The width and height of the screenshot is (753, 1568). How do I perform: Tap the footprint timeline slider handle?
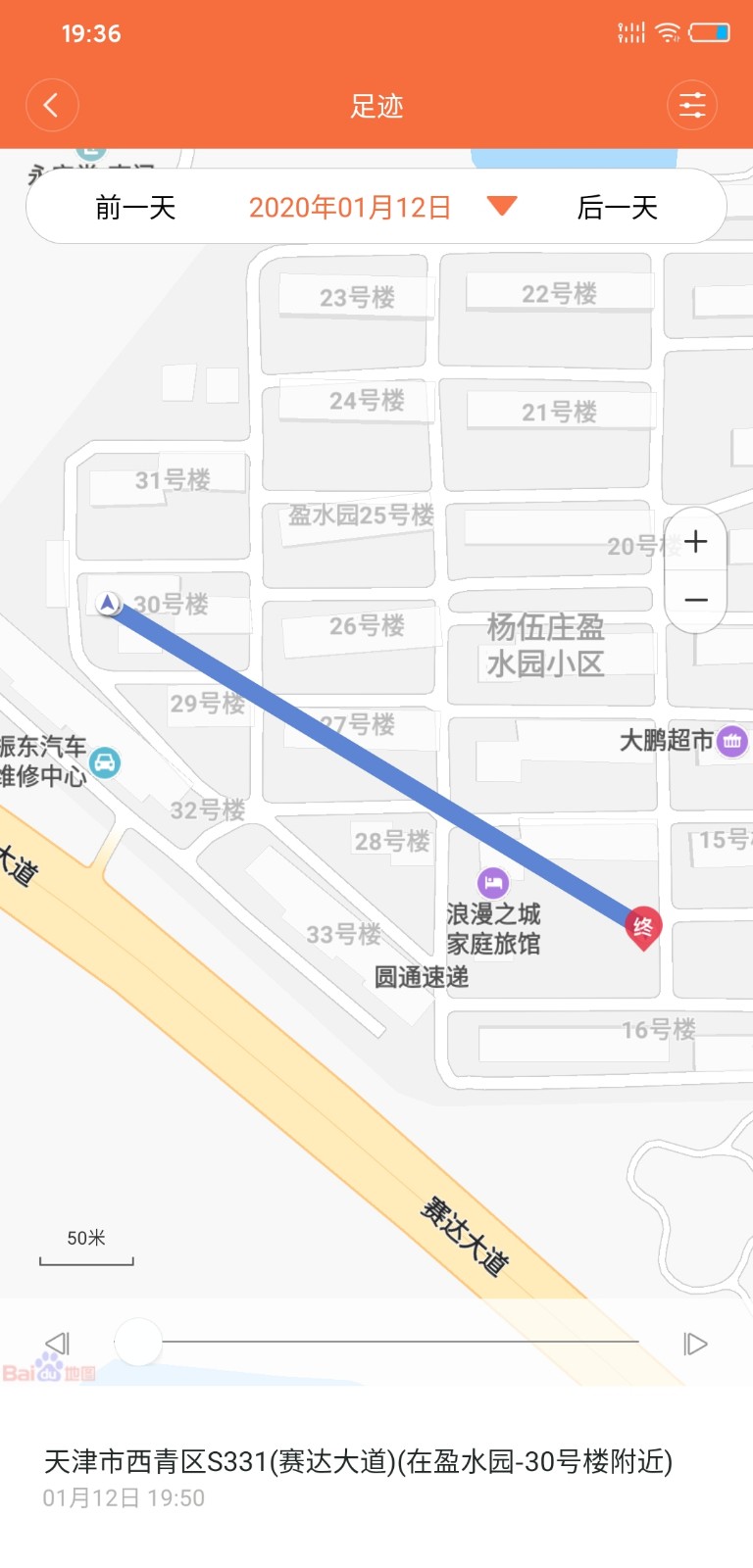[138, 1342]
